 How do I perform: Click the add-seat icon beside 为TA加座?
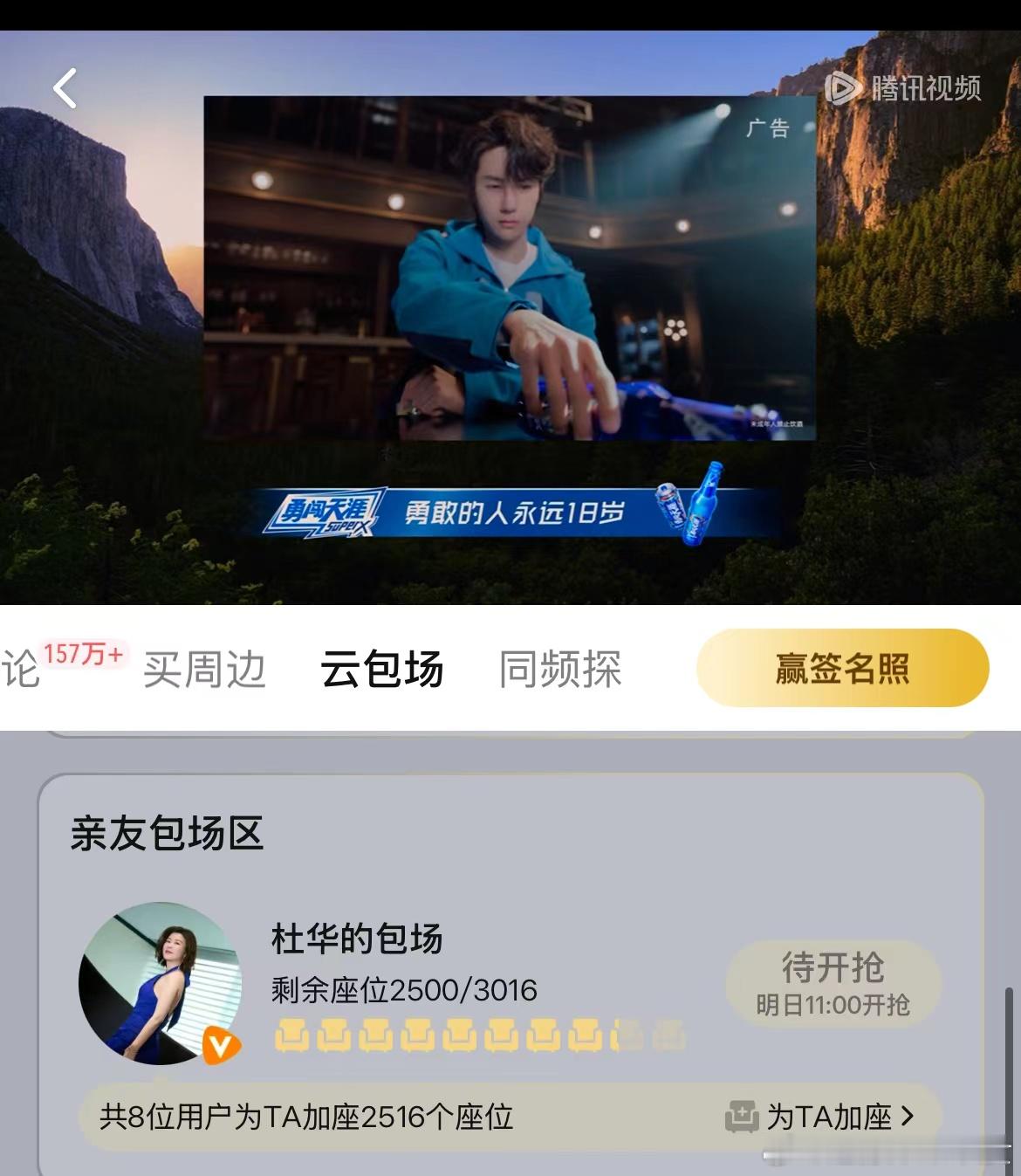pos(741,1118)
